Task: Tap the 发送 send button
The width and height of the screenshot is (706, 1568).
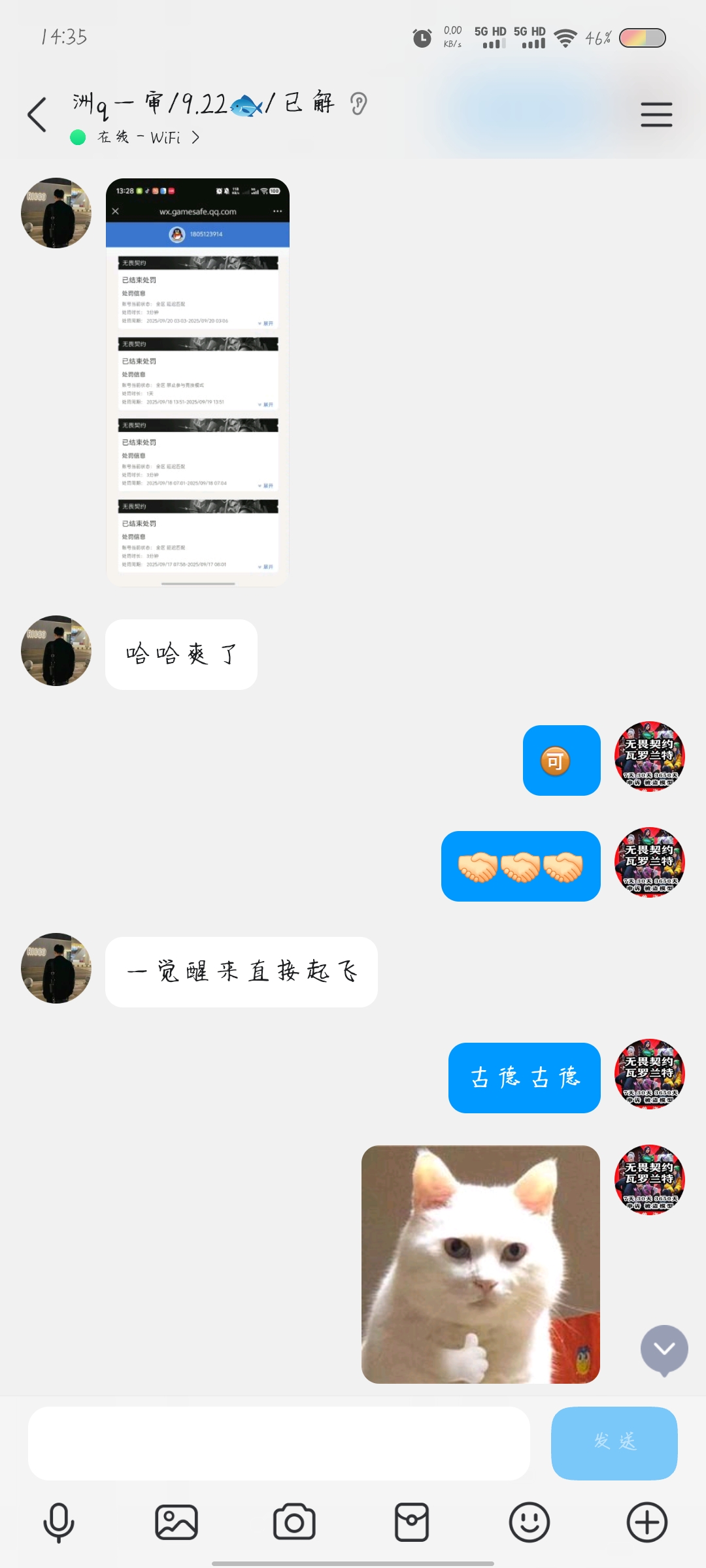Action: point(614,1443)
